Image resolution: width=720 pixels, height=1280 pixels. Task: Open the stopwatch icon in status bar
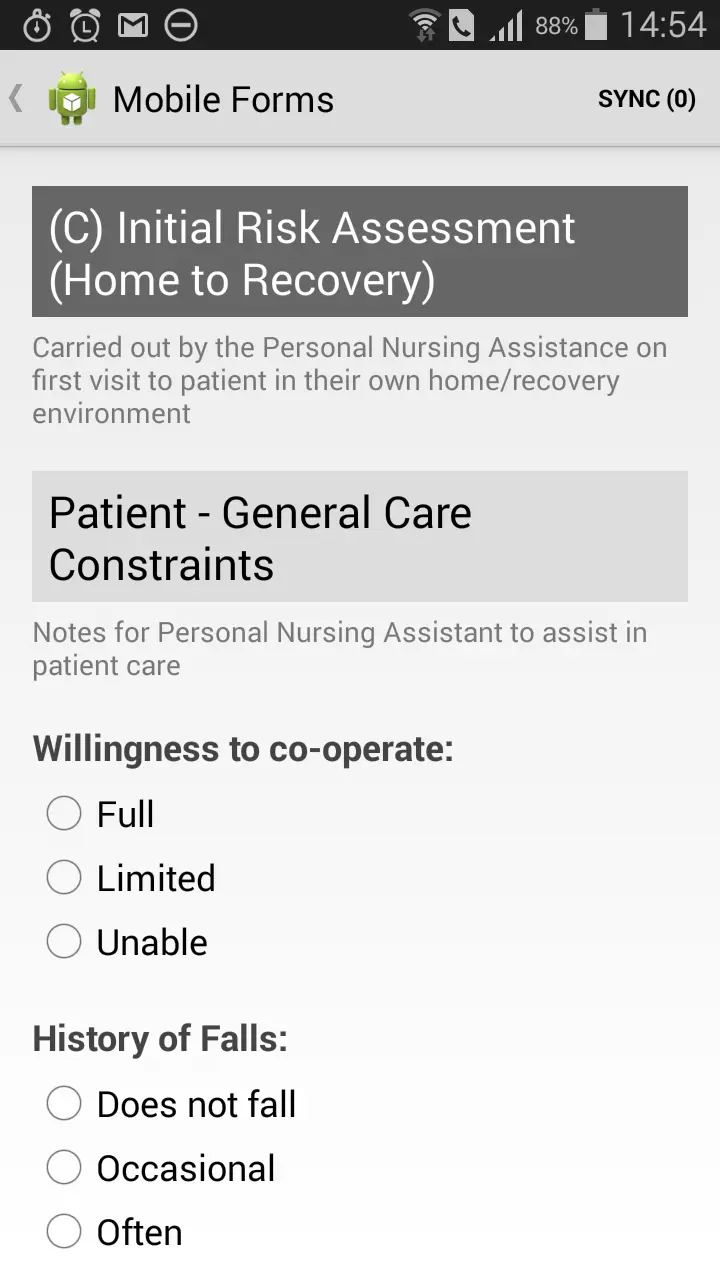[38, 24]
